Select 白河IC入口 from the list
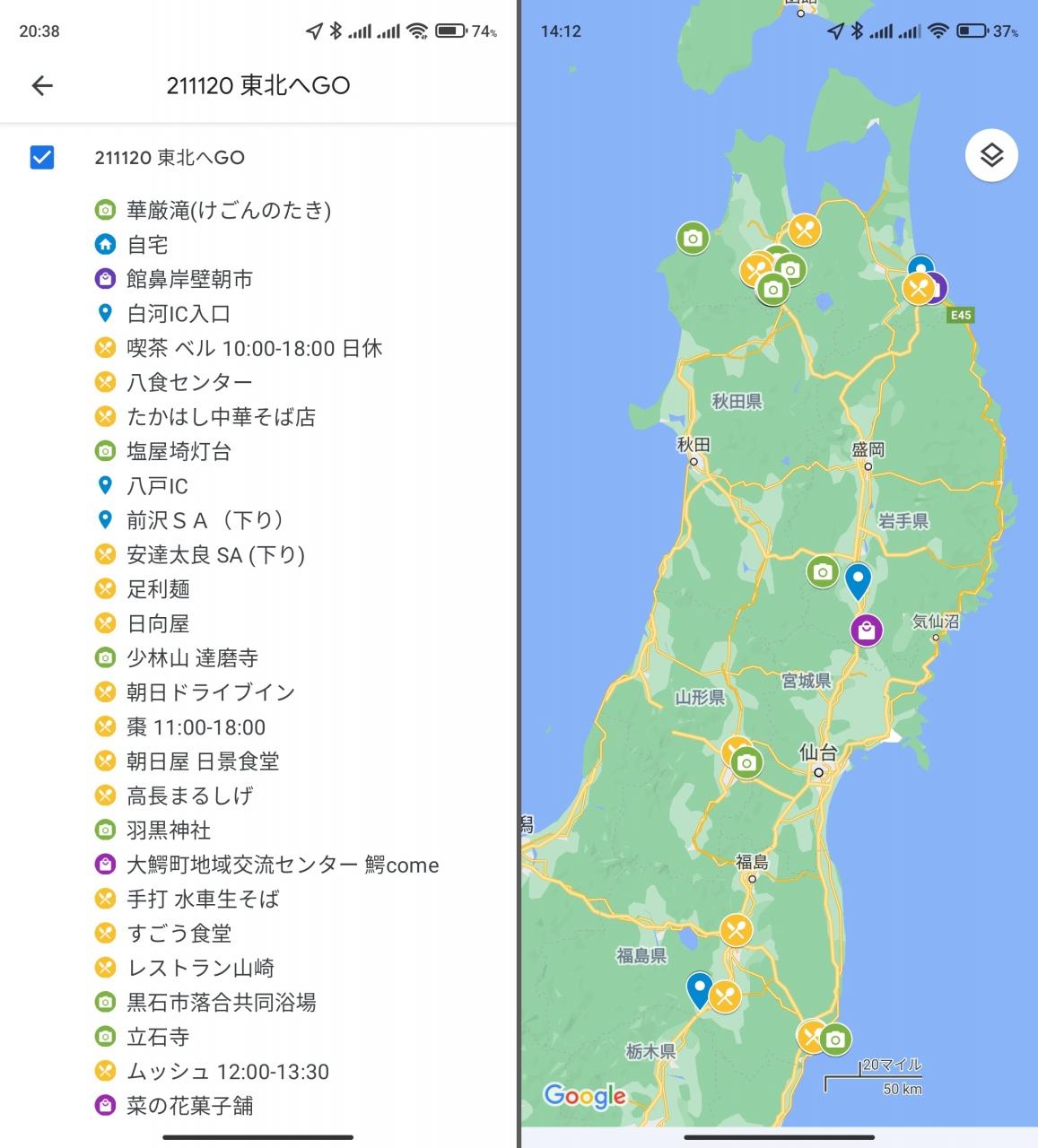 pos(178,314)
